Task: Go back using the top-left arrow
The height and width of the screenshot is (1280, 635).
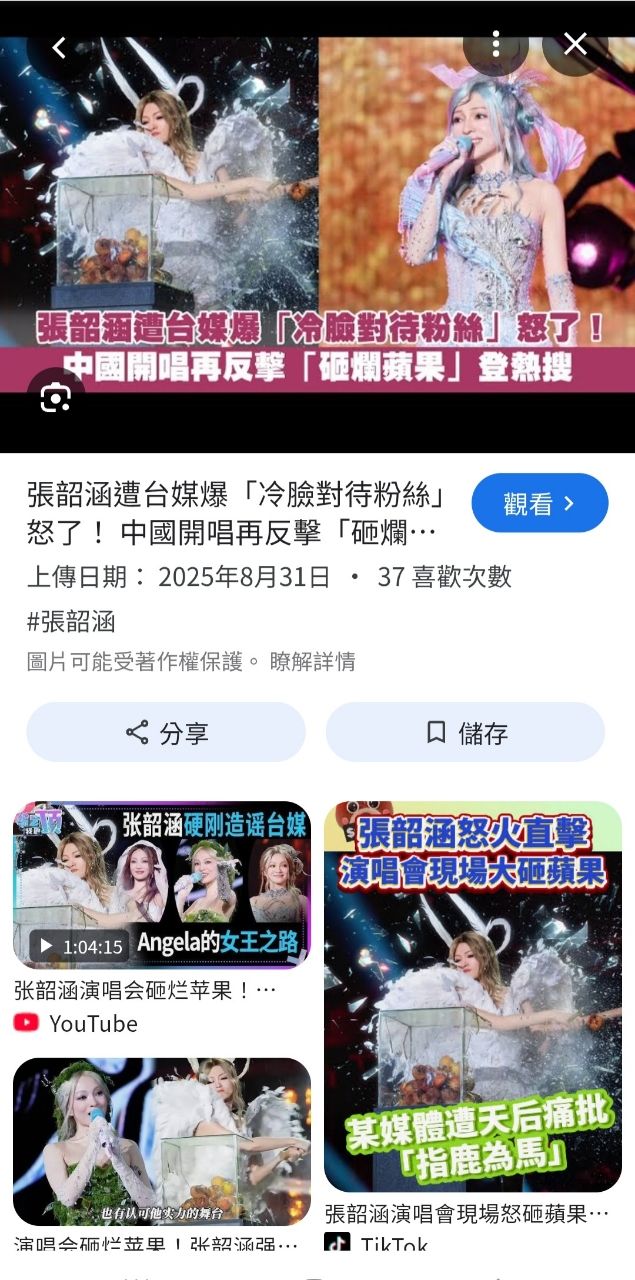Action: pos(59,47)
